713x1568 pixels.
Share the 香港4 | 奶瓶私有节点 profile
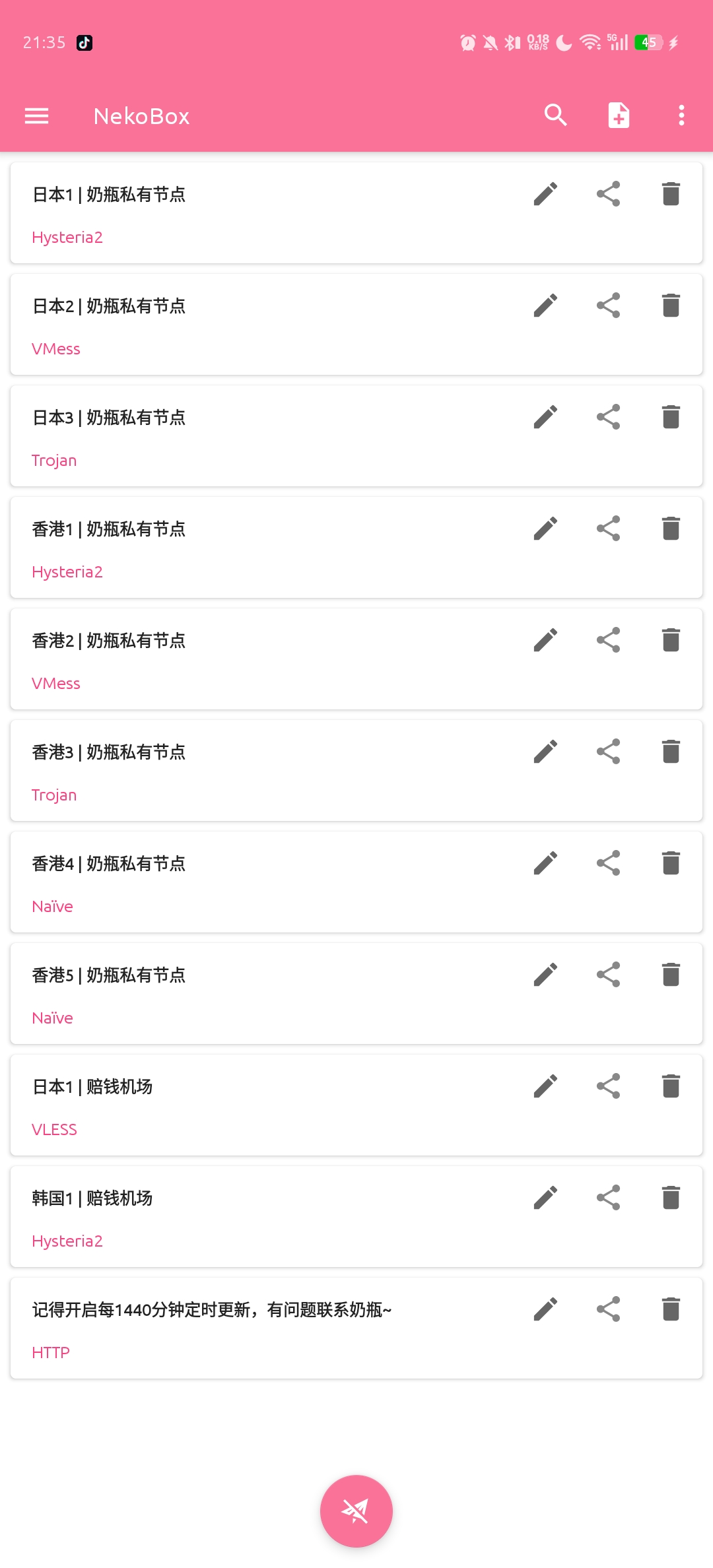608,863
